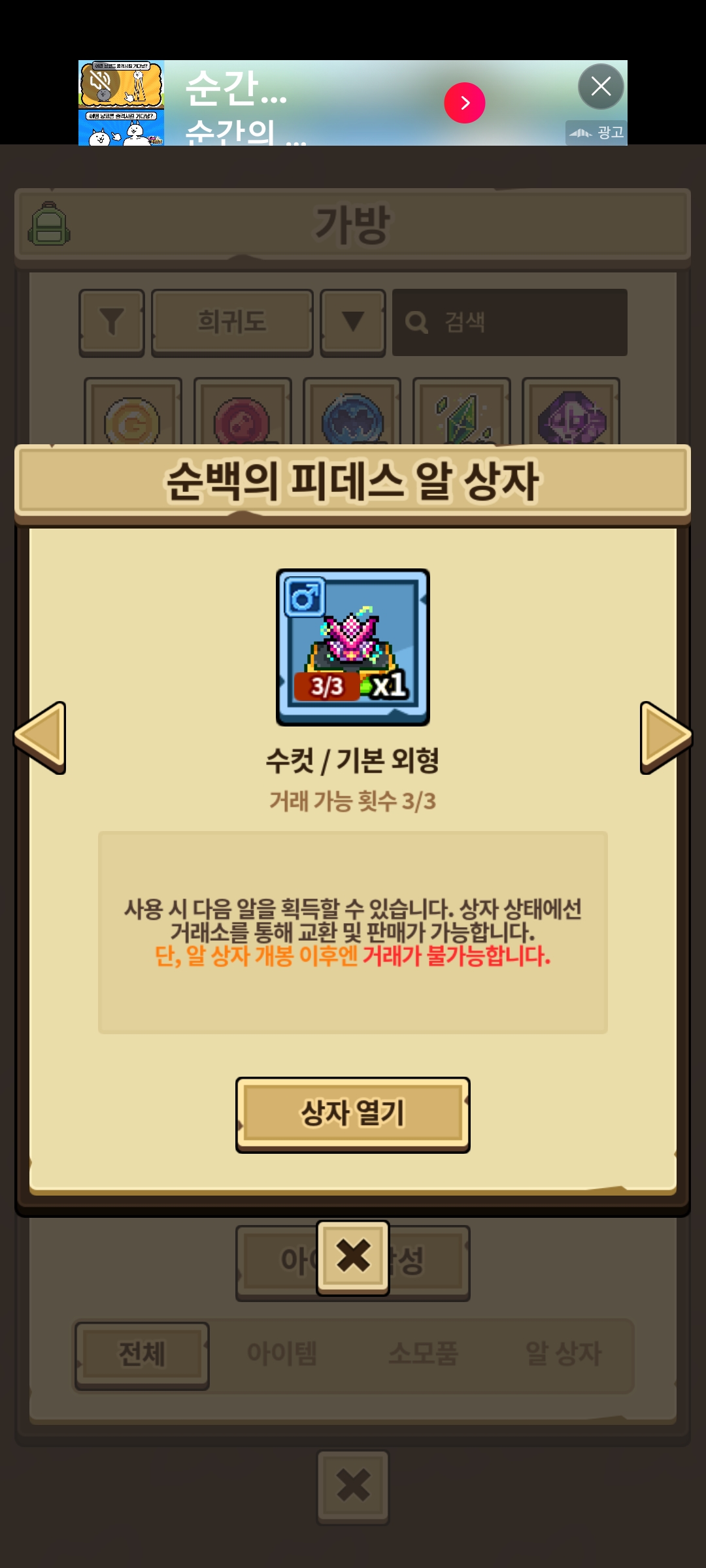Close the egg box dialog

tap(353, 1257)
